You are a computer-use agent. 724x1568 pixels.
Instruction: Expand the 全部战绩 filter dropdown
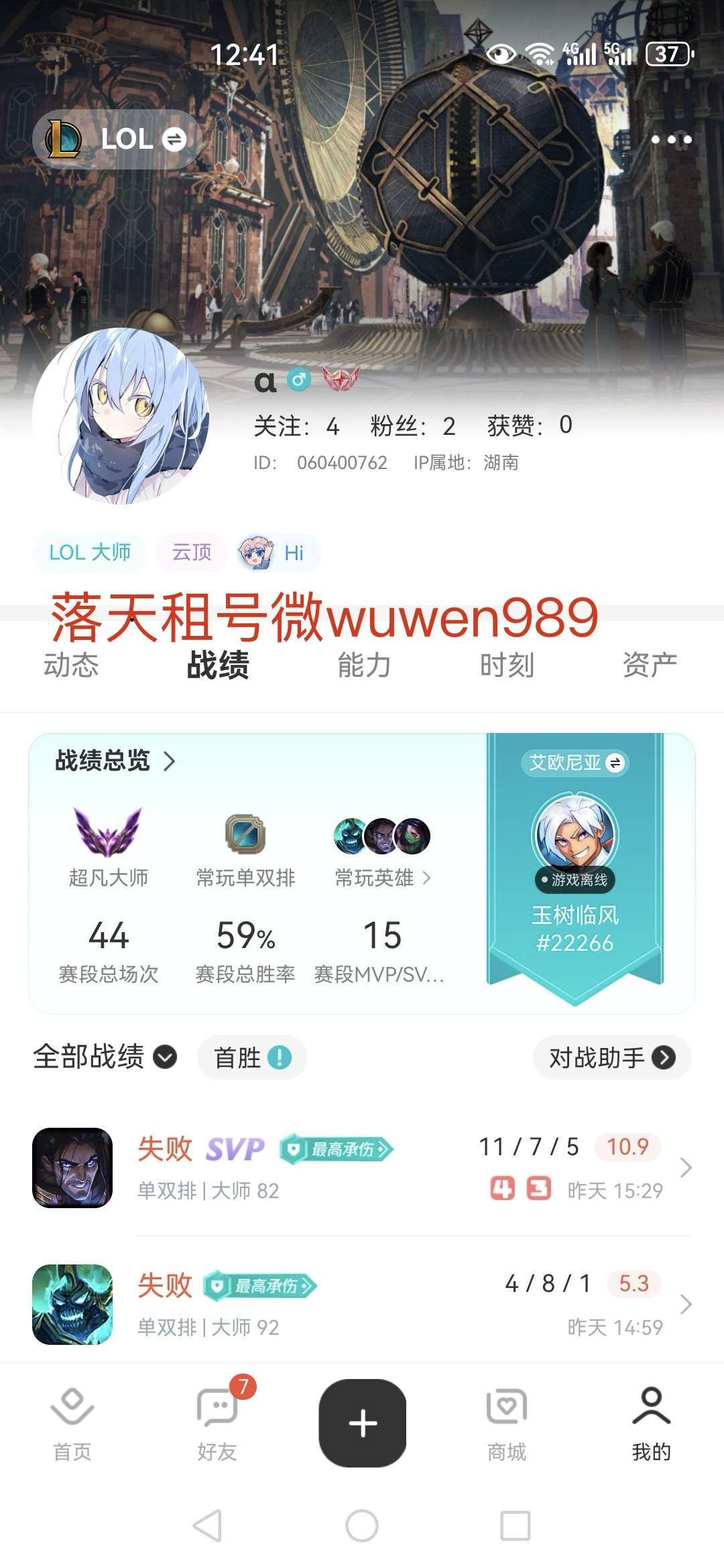[105, 1057]
